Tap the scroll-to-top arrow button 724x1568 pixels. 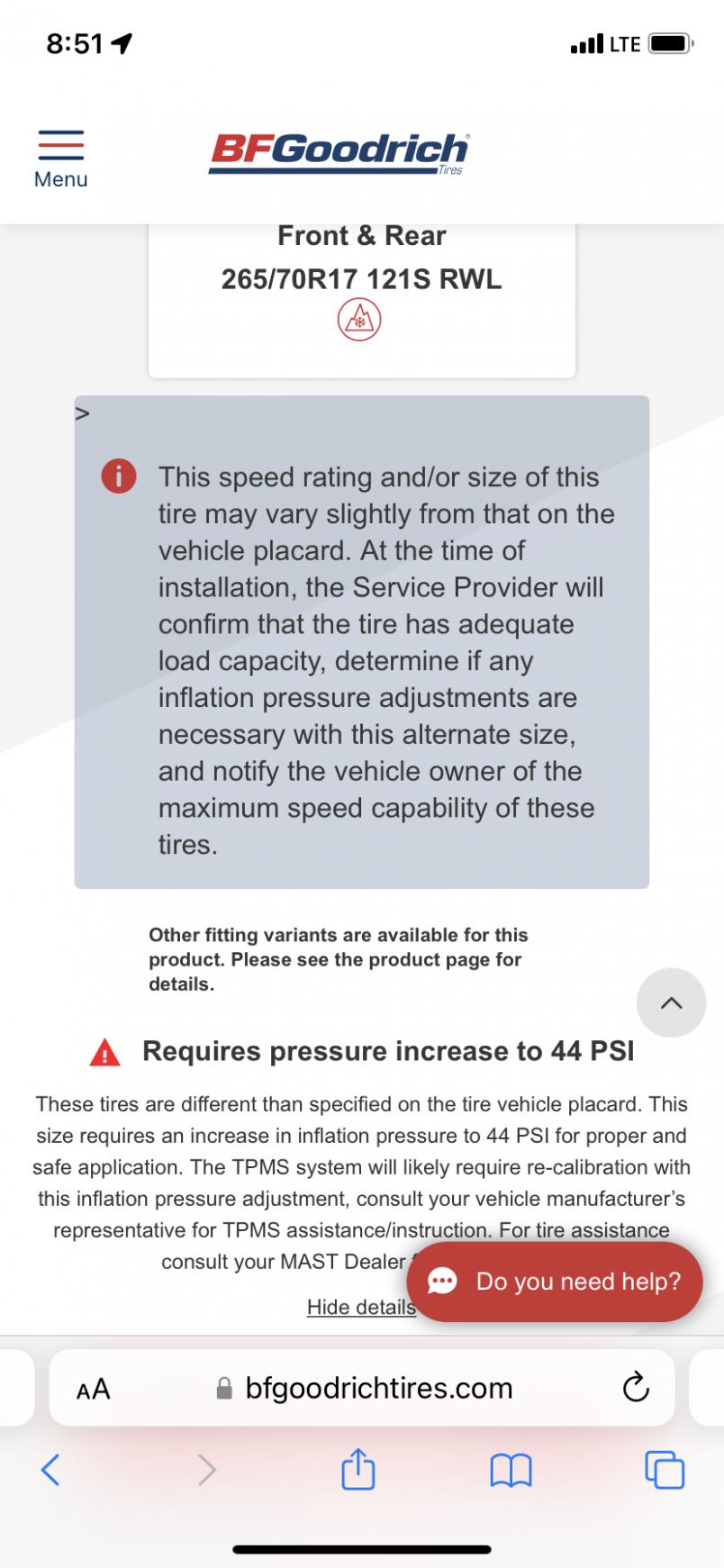click(x=671, y=1002)
